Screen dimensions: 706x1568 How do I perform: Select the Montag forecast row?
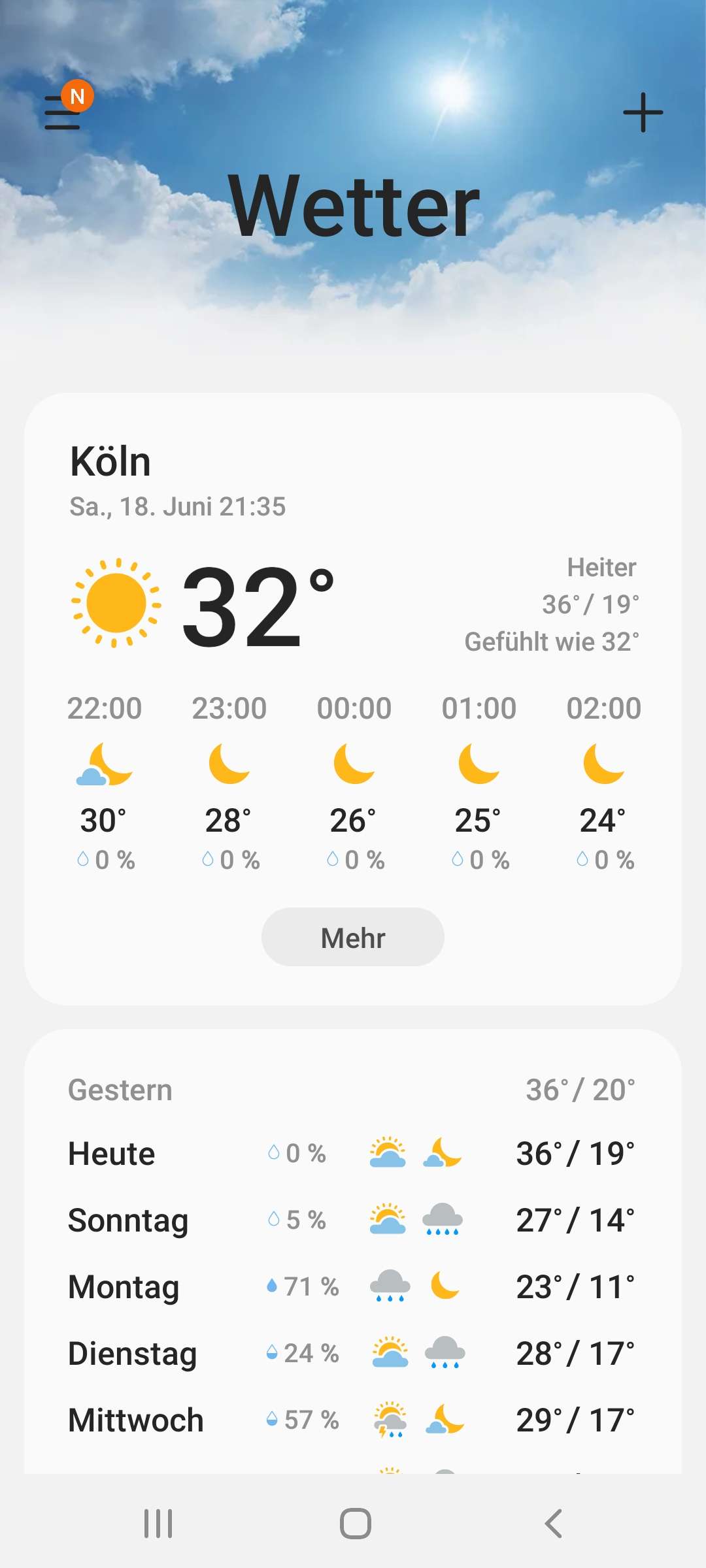352,1287
